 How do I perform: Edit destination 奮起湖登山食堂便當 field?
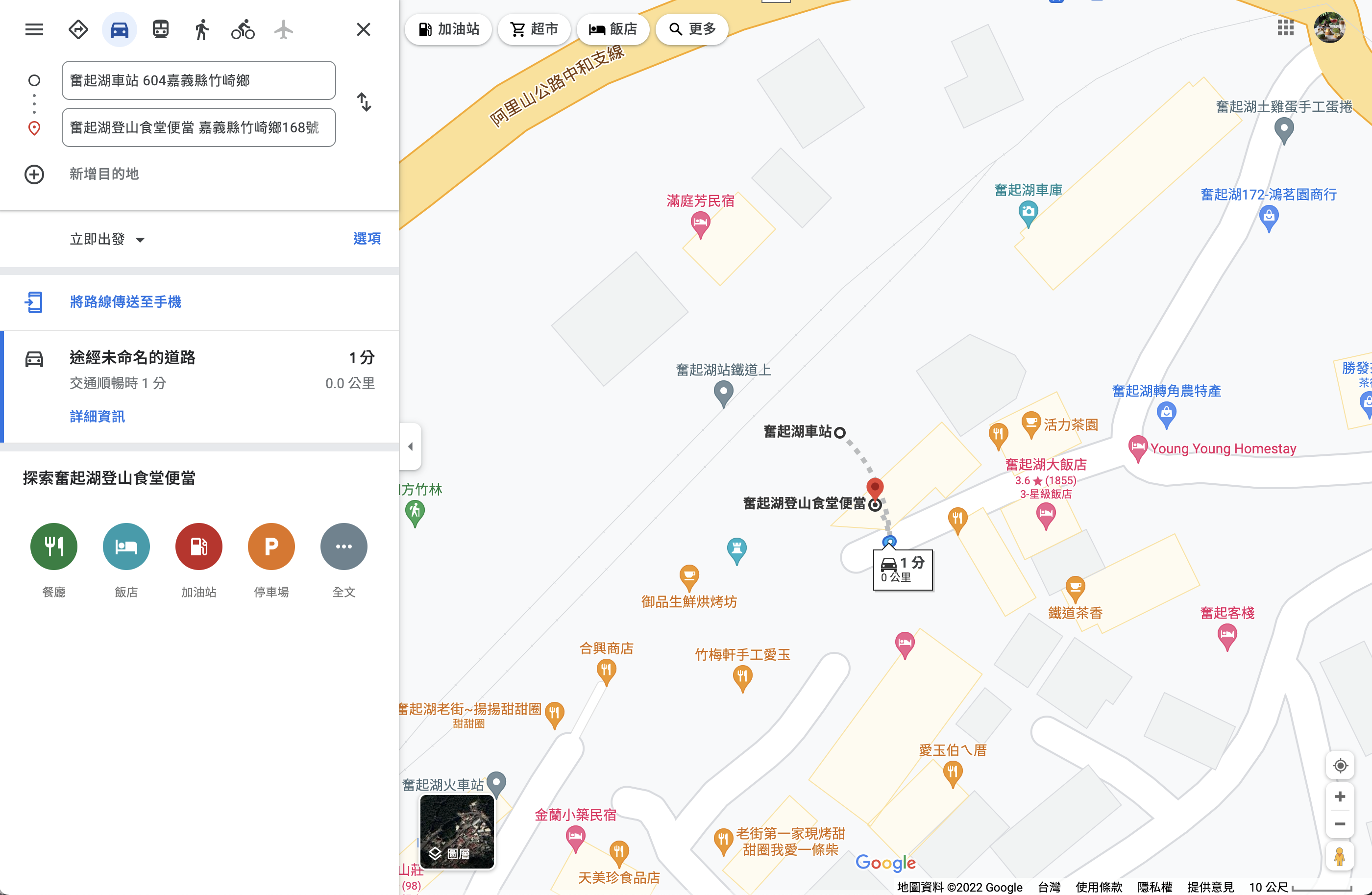click(198, 127)
